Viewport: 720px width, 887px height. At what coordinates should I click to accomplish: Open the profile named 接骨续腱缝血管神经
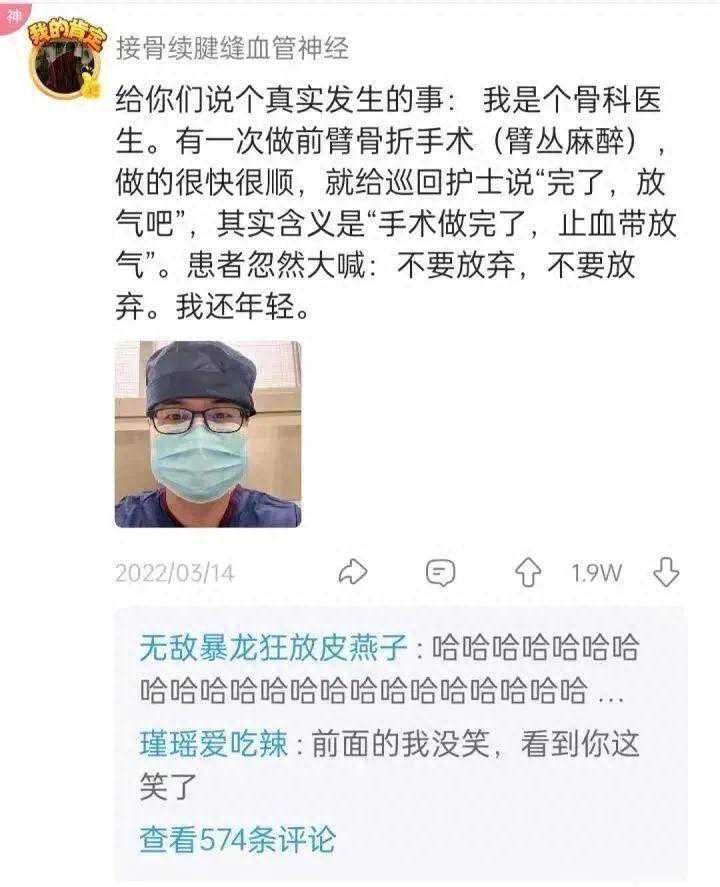pyautogui.click(x=232, y=46)
